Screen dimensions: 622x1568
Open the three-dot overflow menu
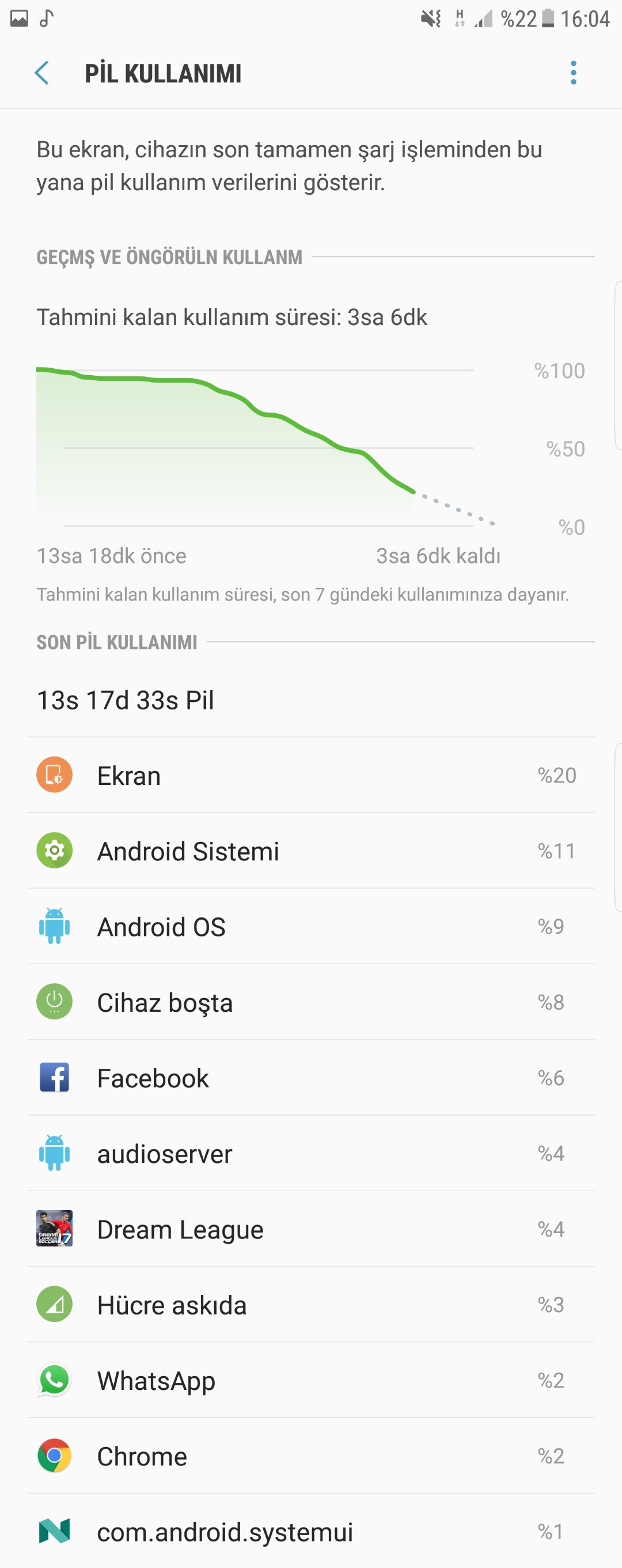click(x=572, y=73)
